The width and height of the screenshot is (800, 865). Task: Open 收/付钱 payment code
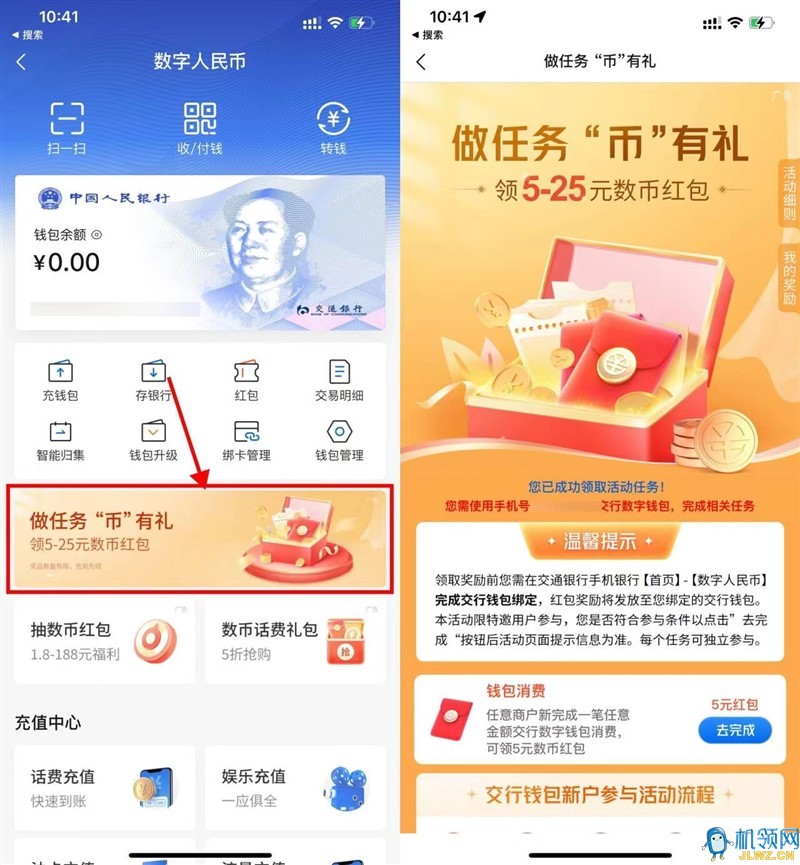tap(200, 128)
